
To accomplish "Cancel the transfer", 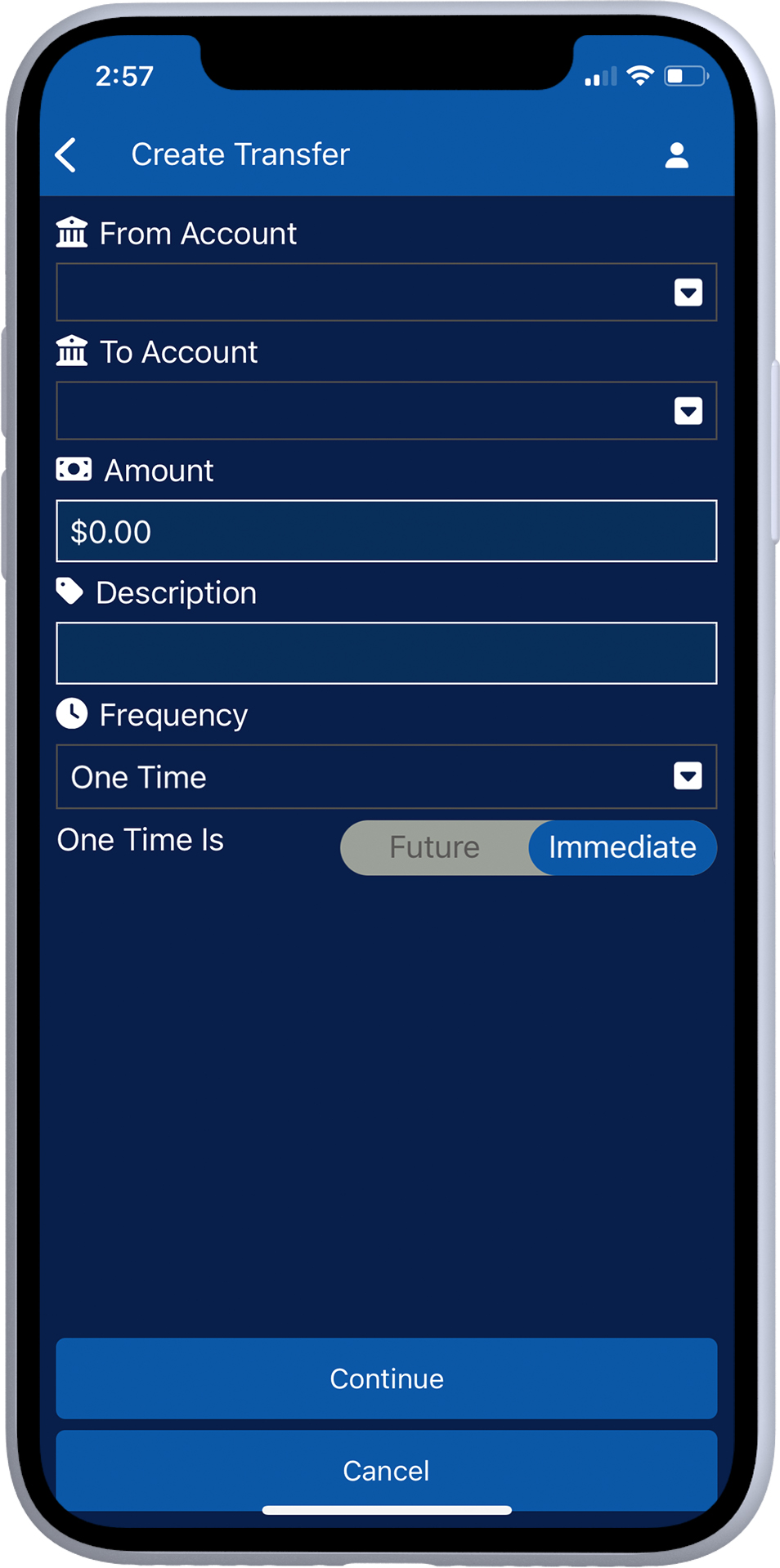I will coord(386,1470).
